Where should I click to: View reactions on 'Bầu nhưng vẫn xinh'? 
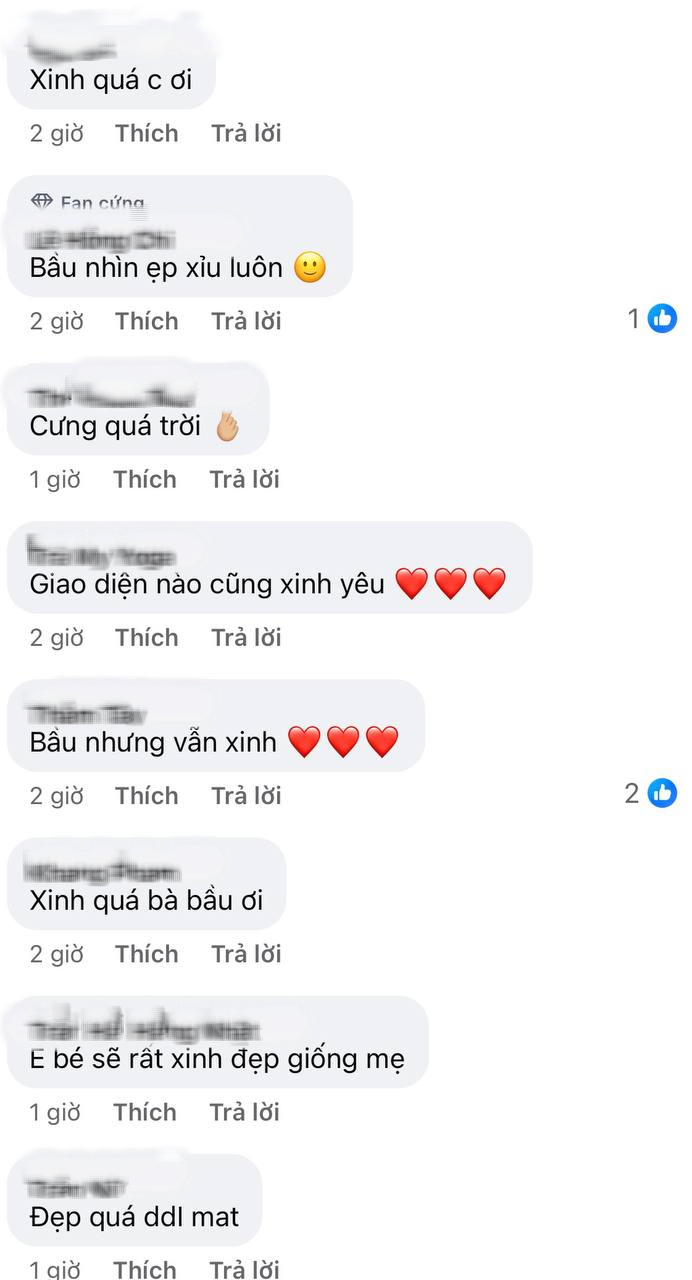651,794
